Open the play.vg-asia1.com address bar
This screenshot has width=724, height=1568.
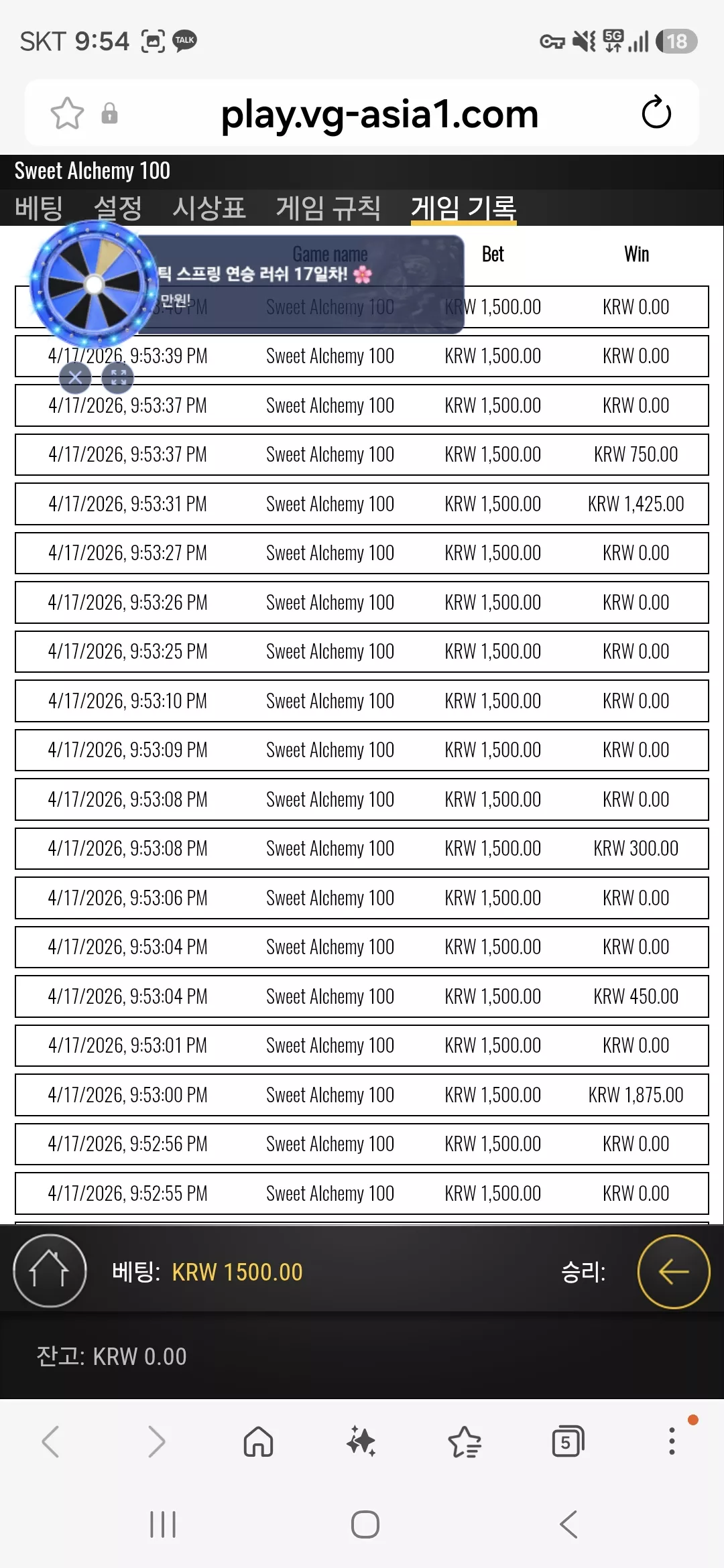379,114
